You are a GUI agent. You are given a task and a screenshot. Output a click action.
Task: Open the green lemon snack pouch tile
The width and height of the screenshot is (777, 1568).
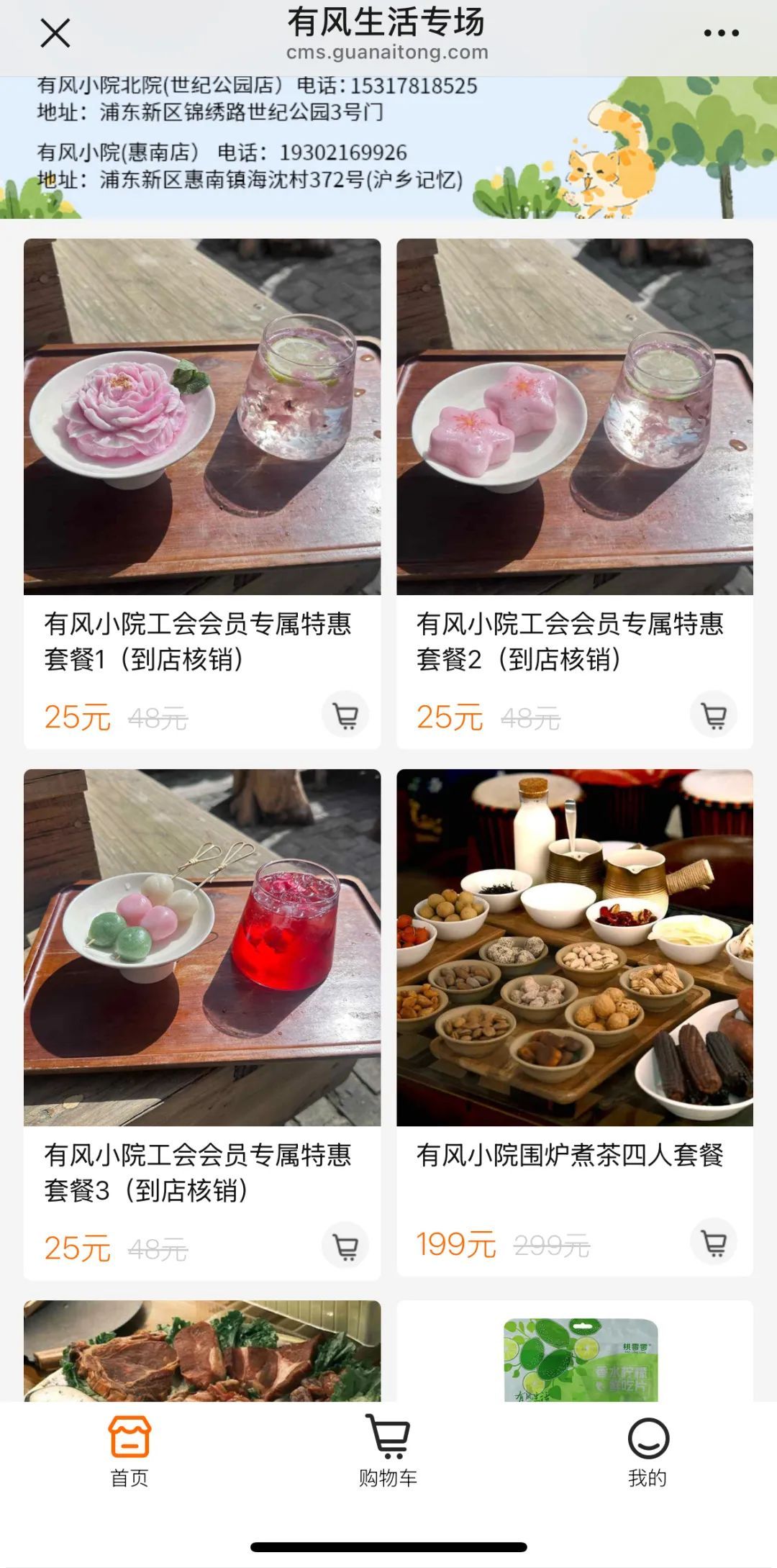(x=574, y=1351)
